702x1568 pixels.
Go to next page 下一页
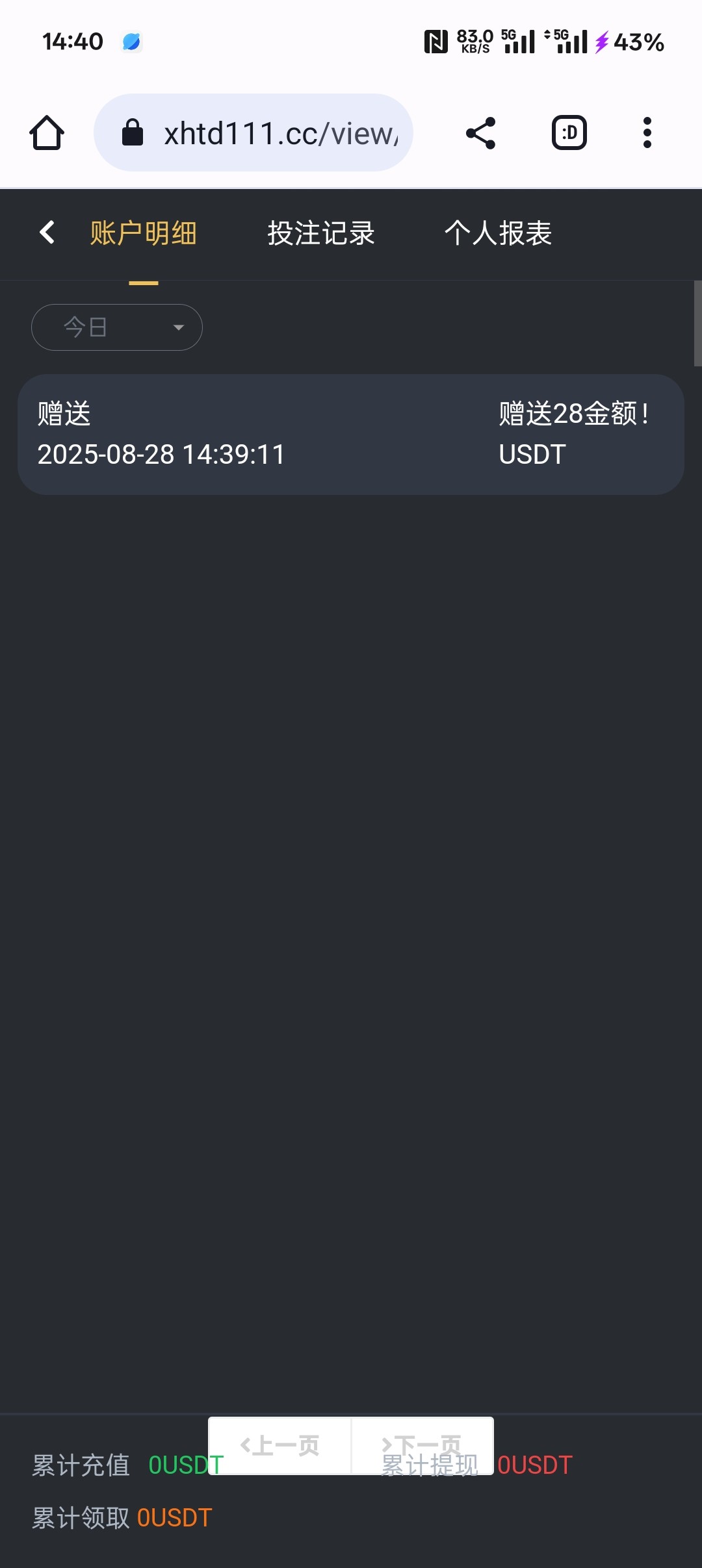pyautogui.click(x=422, y=1445)
